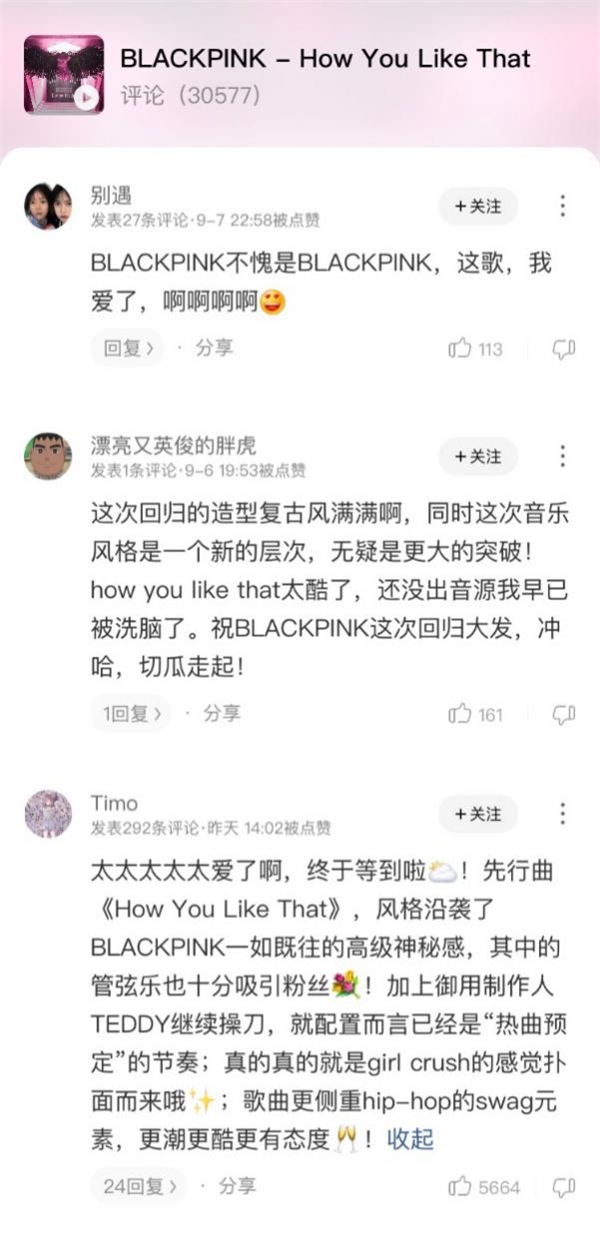600x1247 pixels.
Task: Dislike 别遇's comment
Action: coord(564,349)
